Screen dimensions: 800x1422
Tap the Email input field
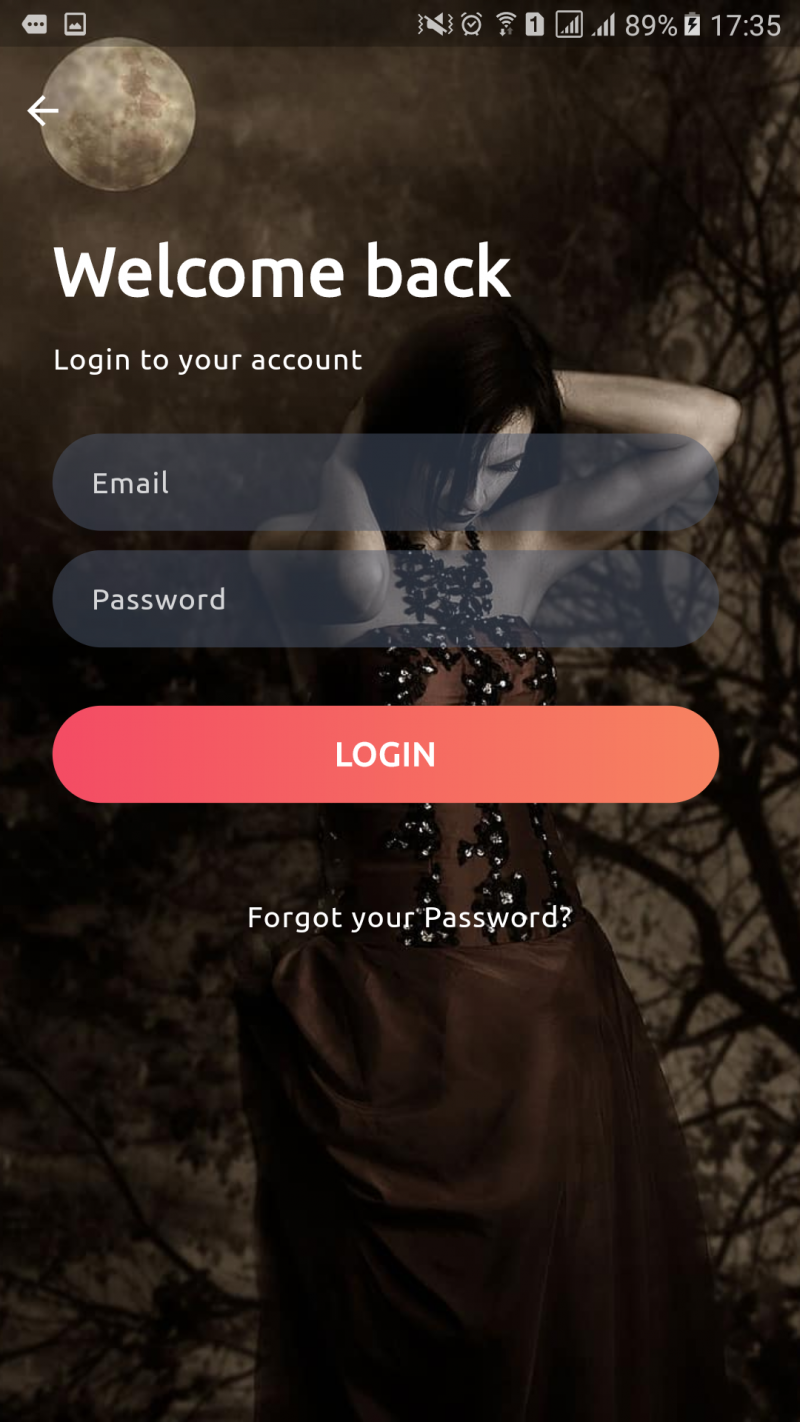(385, 483)
